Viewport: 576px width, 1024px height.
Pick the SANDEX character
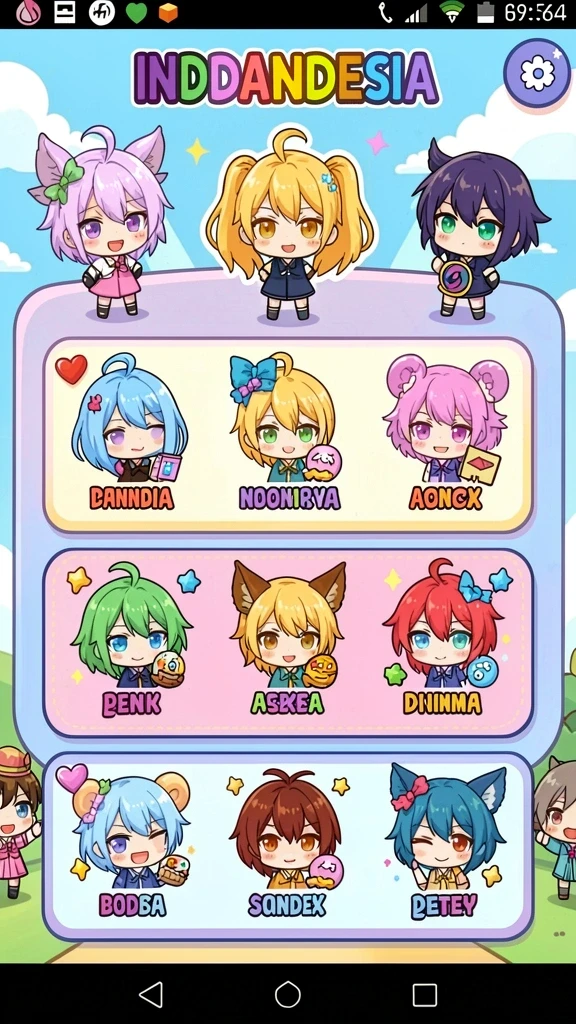coord(287,842)
